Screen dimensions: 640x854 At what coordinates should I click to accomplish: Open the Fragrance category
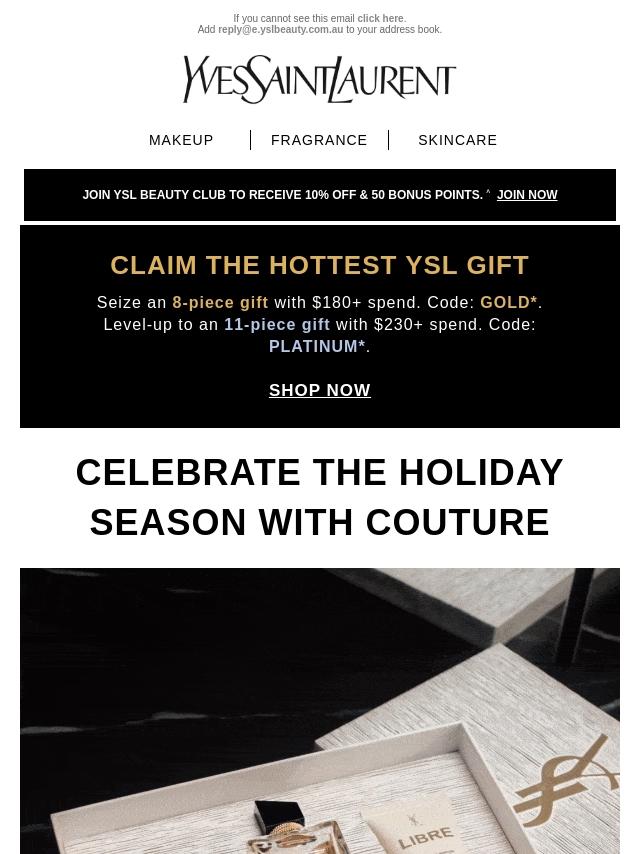pyautogui.click(x=319, y=140)
